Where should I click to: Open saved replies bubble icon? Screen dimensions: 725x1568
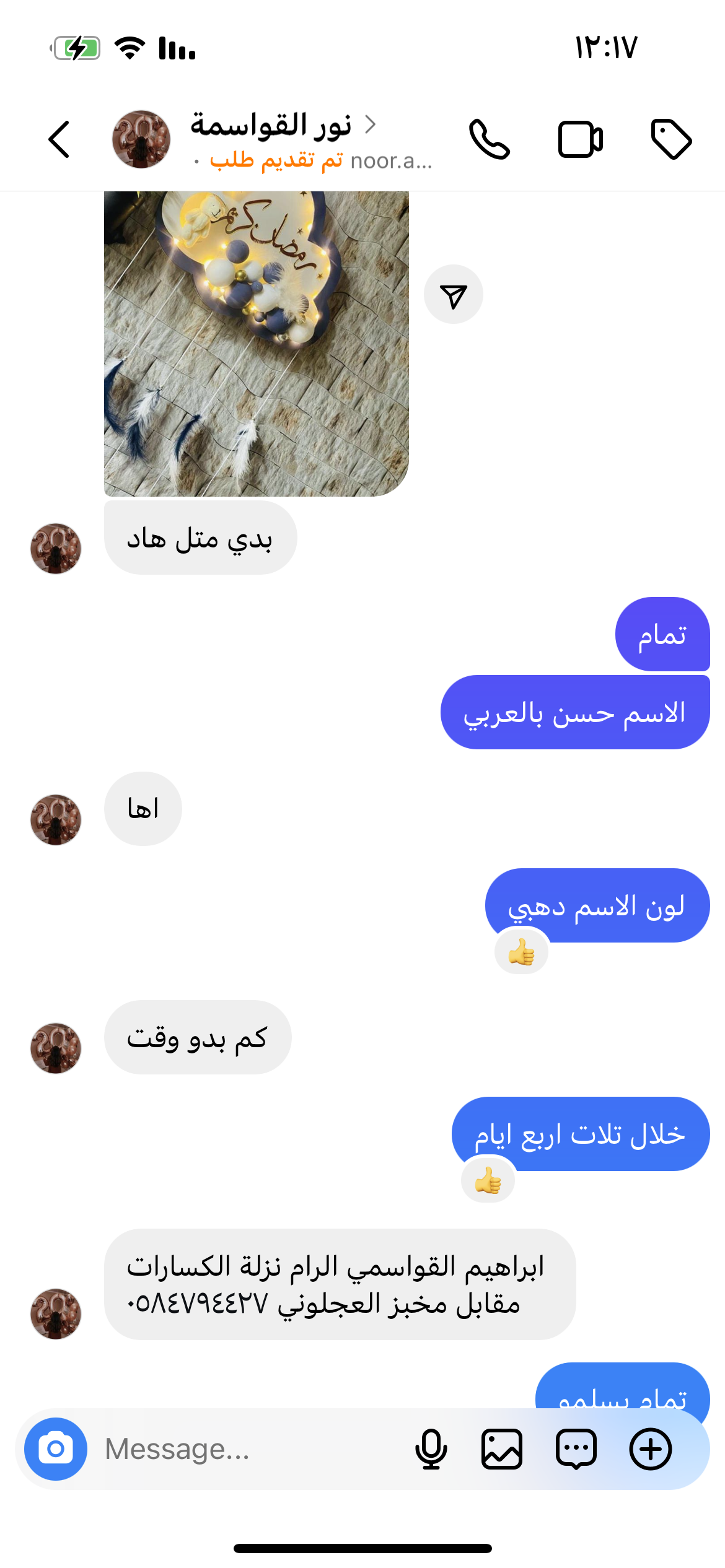coord(576,1449)
